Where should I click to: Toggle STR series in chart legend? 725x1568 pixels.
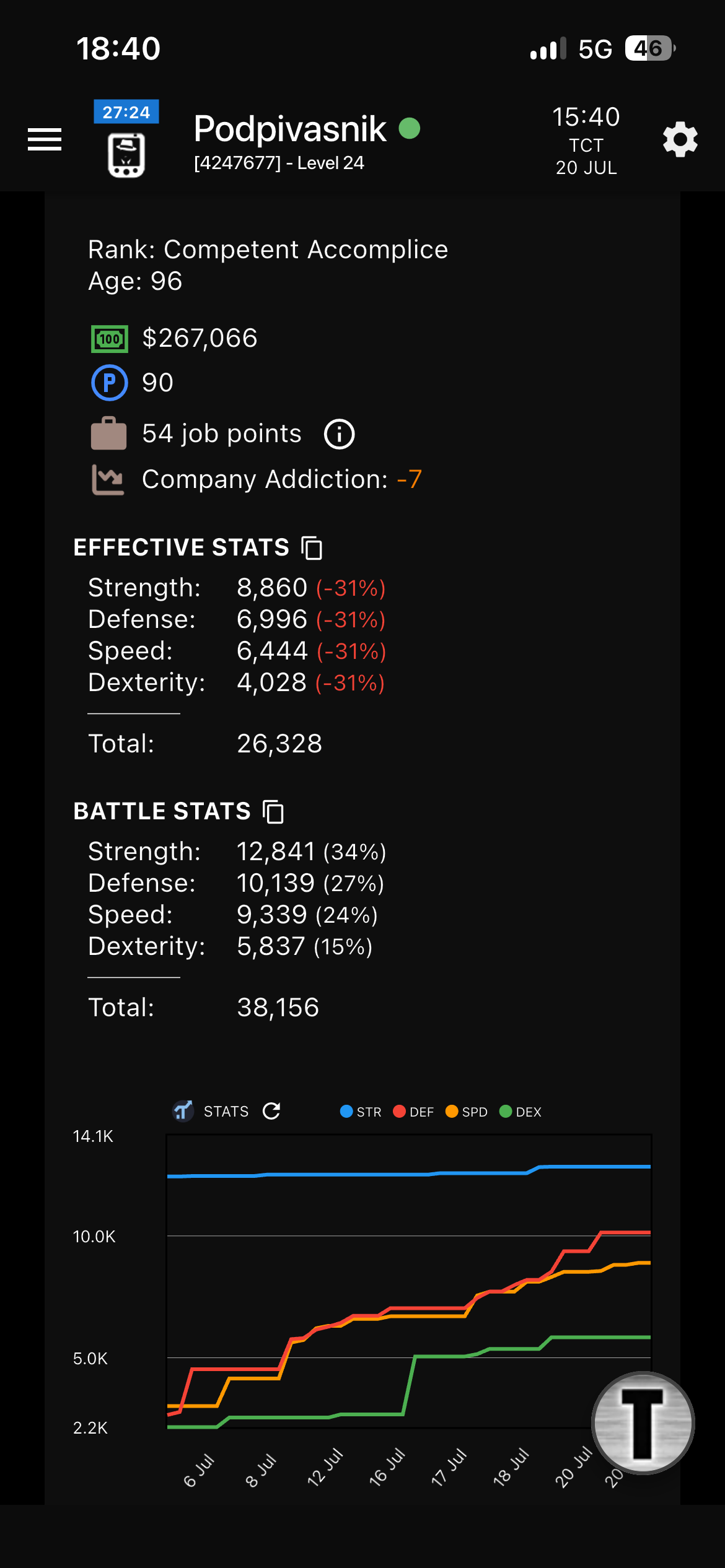(361, 1112)
